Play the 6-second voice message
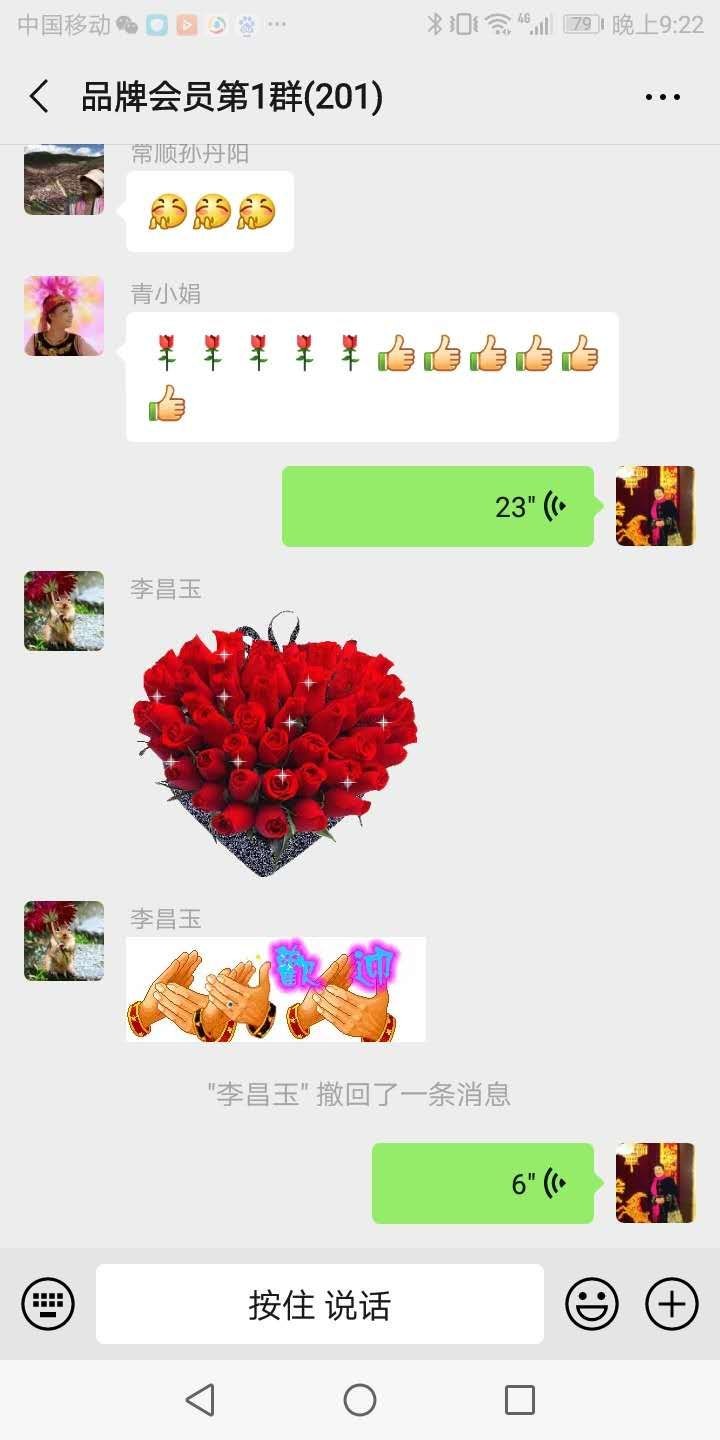Screen dimensions: 720x1440 click(x=482, y=1183)
